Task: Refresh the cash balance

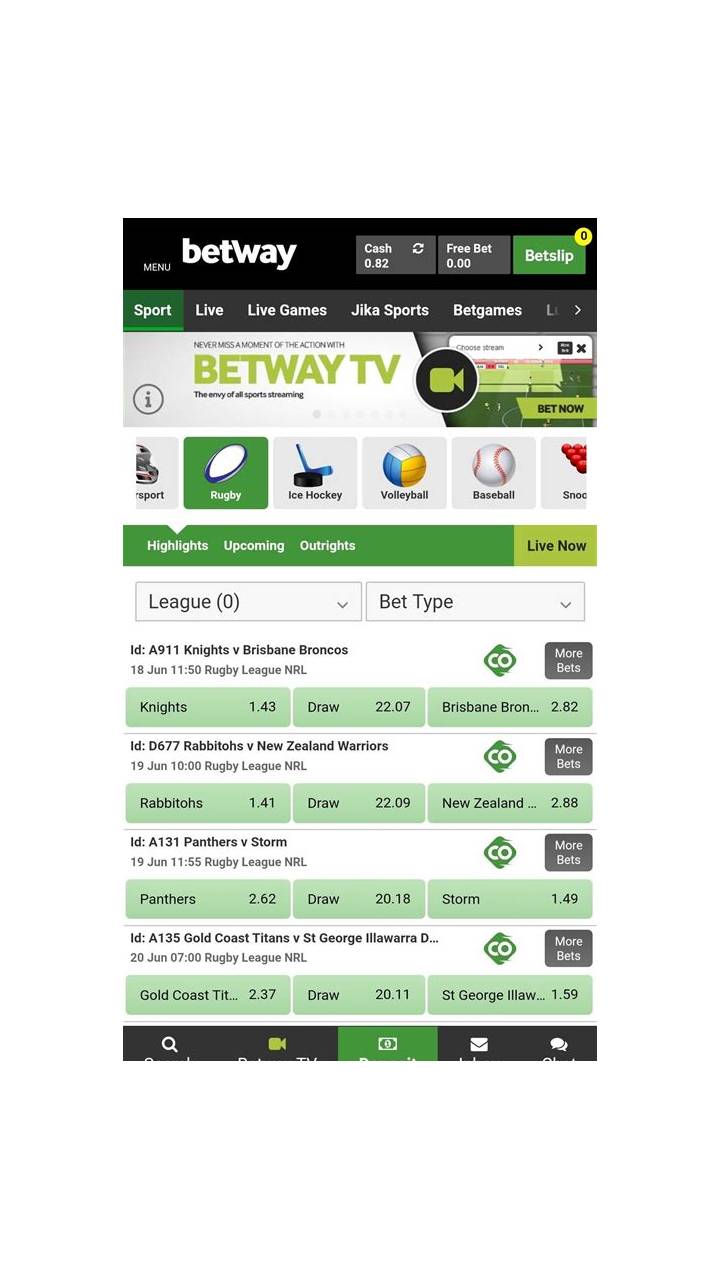Action: click(x=418, y=249)
